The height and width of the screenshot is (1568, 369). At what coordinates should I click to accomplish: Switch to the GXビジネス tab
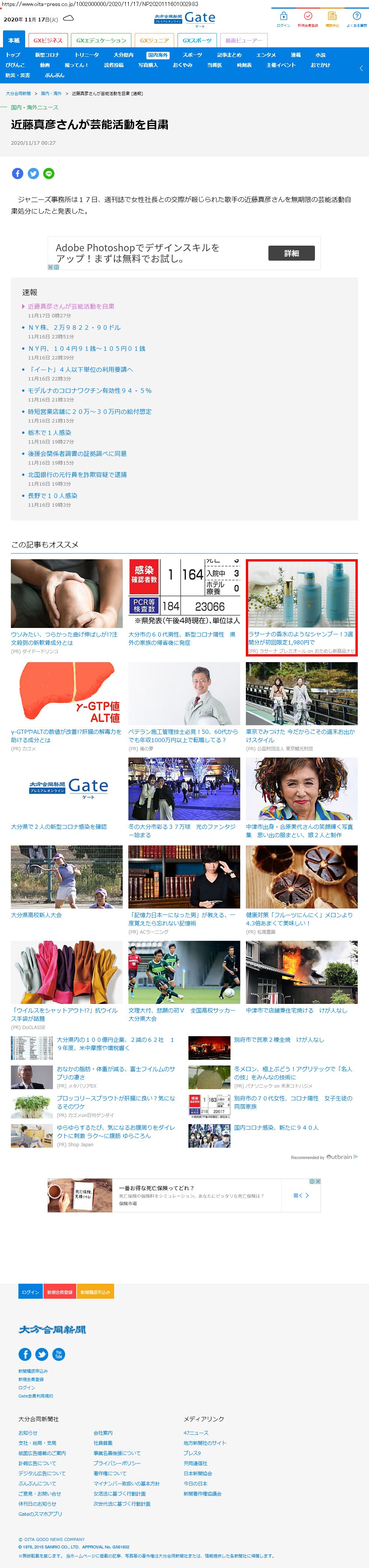(48, 40)
